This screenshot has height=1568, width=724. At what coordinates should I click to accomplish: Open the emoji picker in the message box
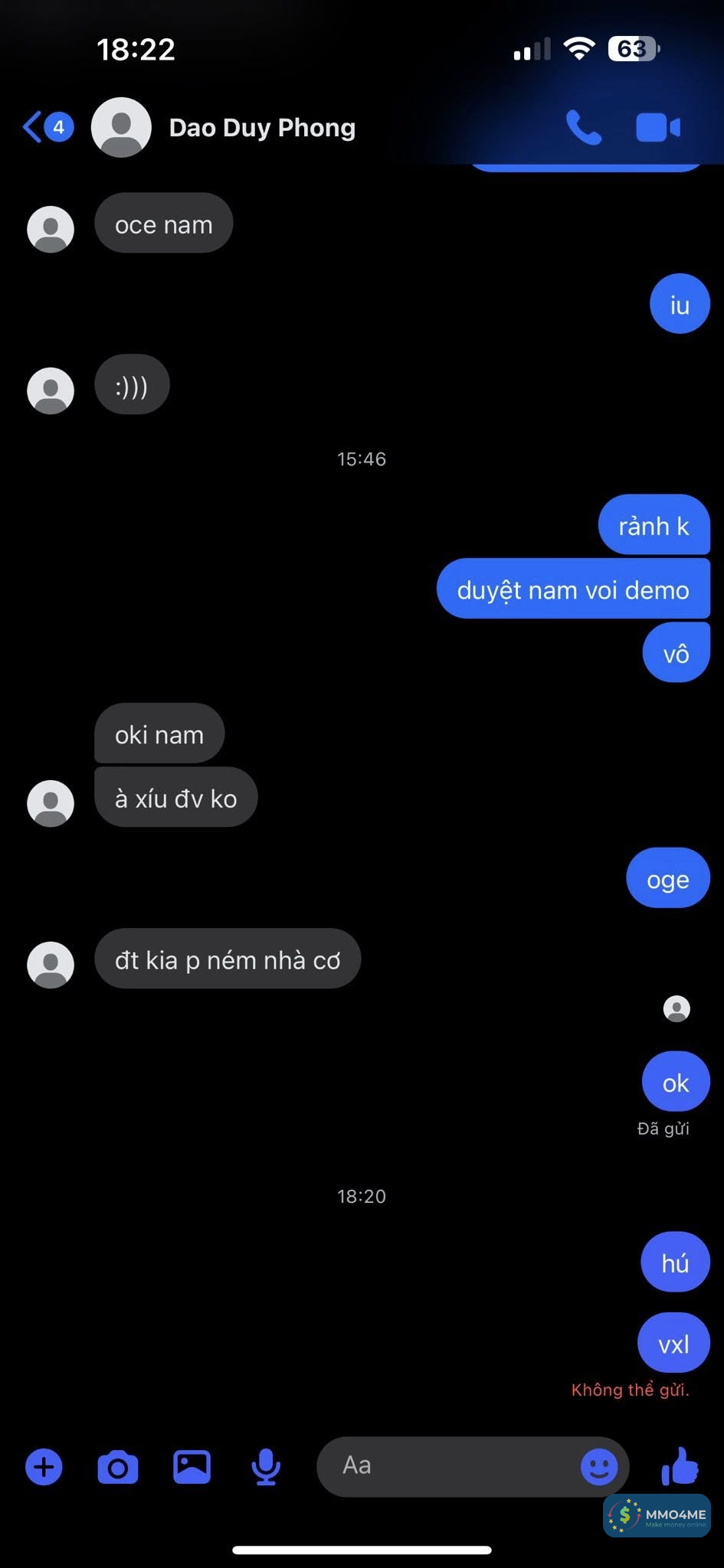[x=598, y=1467]
